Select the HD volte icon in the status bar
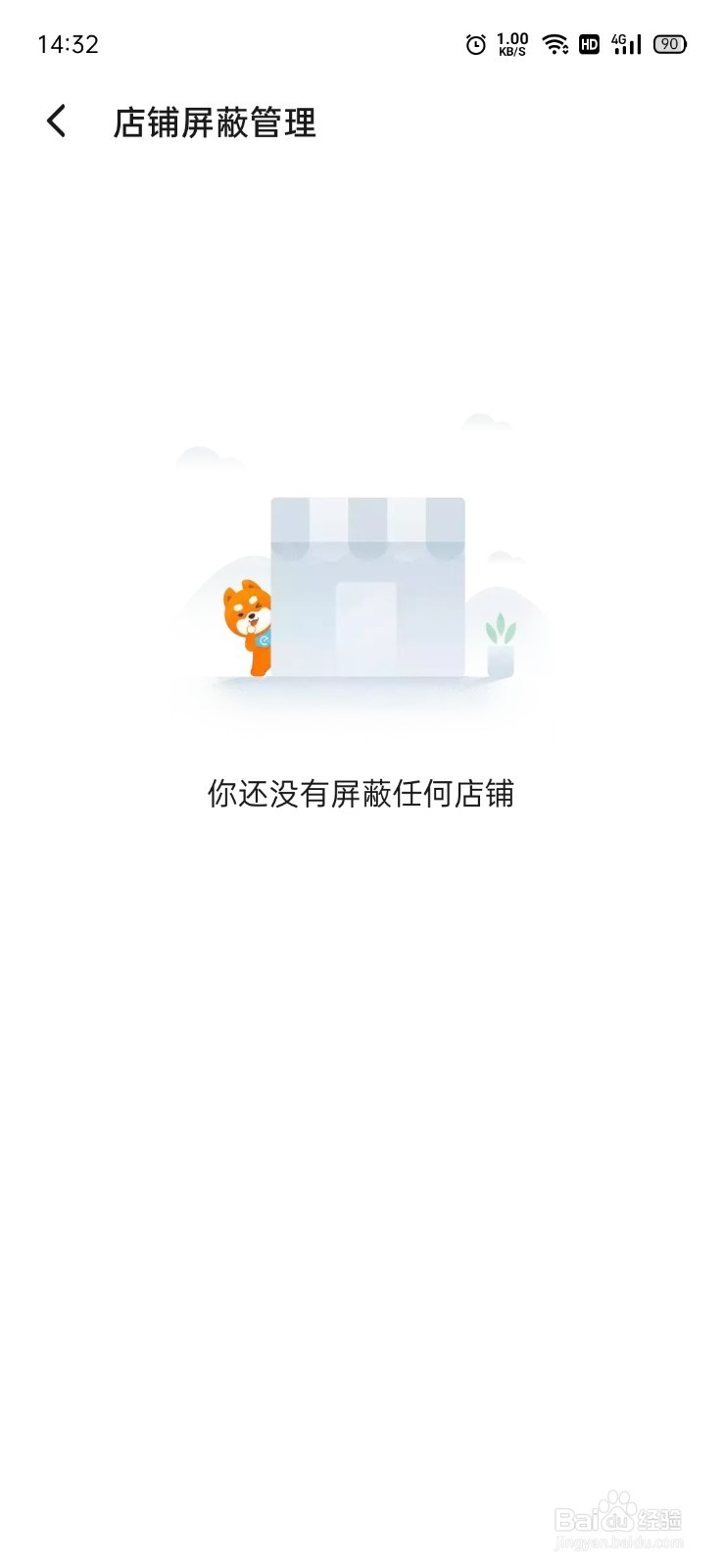Screen dimensions: 723x1568 click(590, 45)
